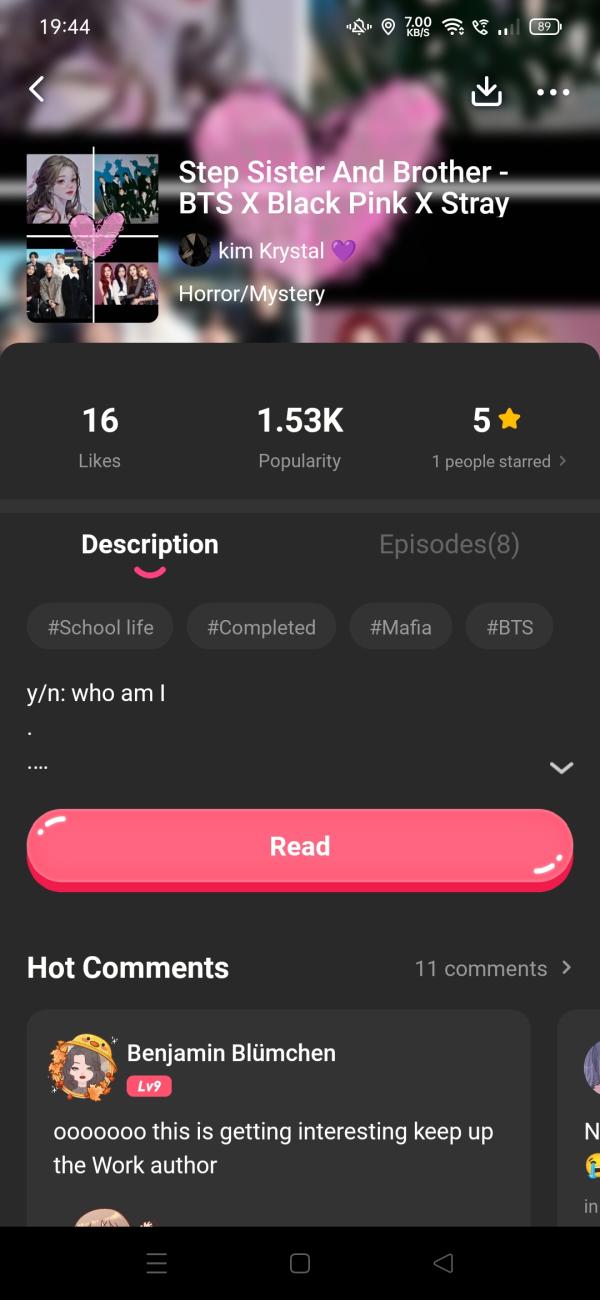This screenshot has width=600, height=1300.
Task: Open the three-dot overflow menu
Action: [x=553, y=92]
